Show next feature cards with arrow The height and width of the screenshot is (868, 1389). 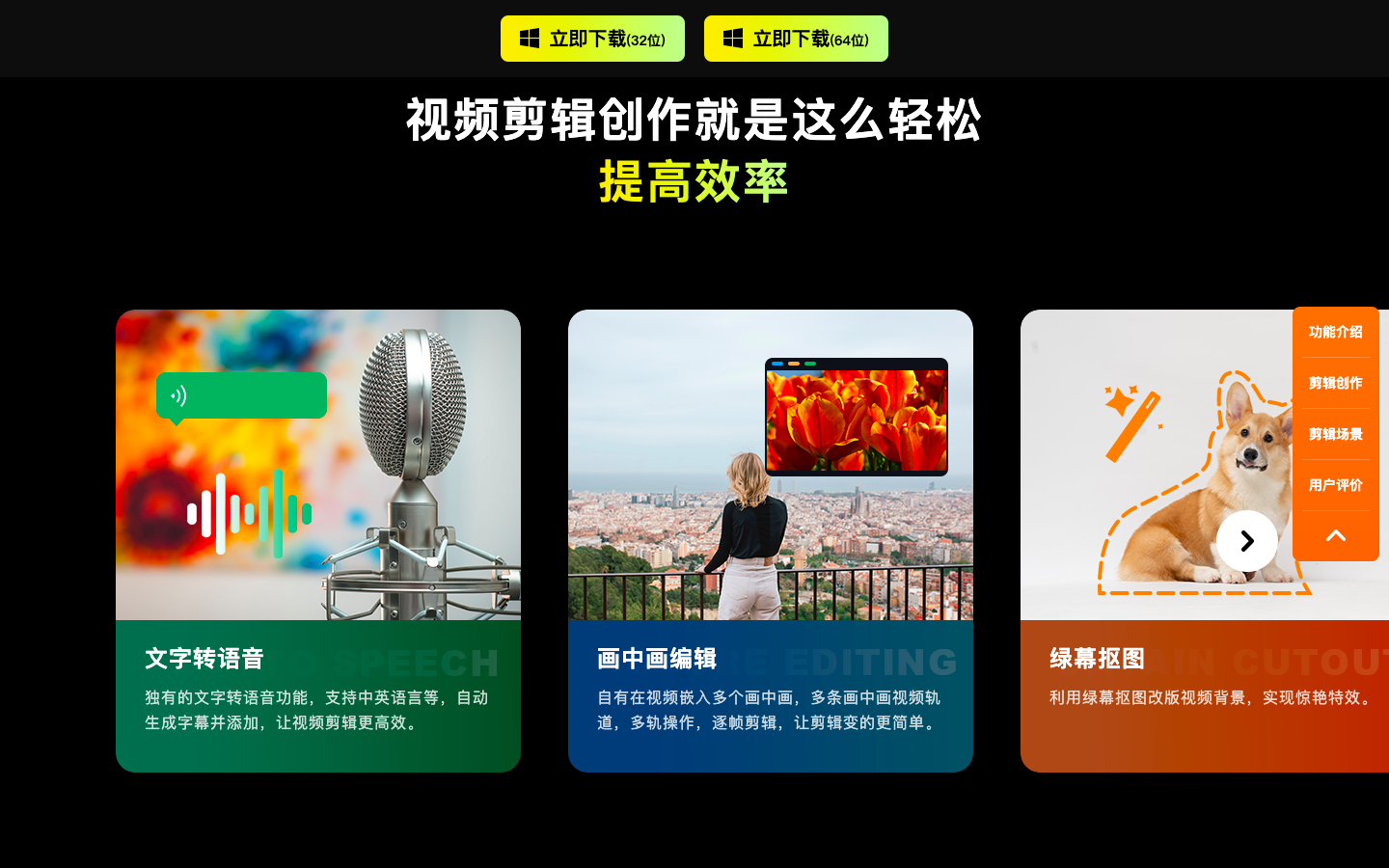[1246, 541]
